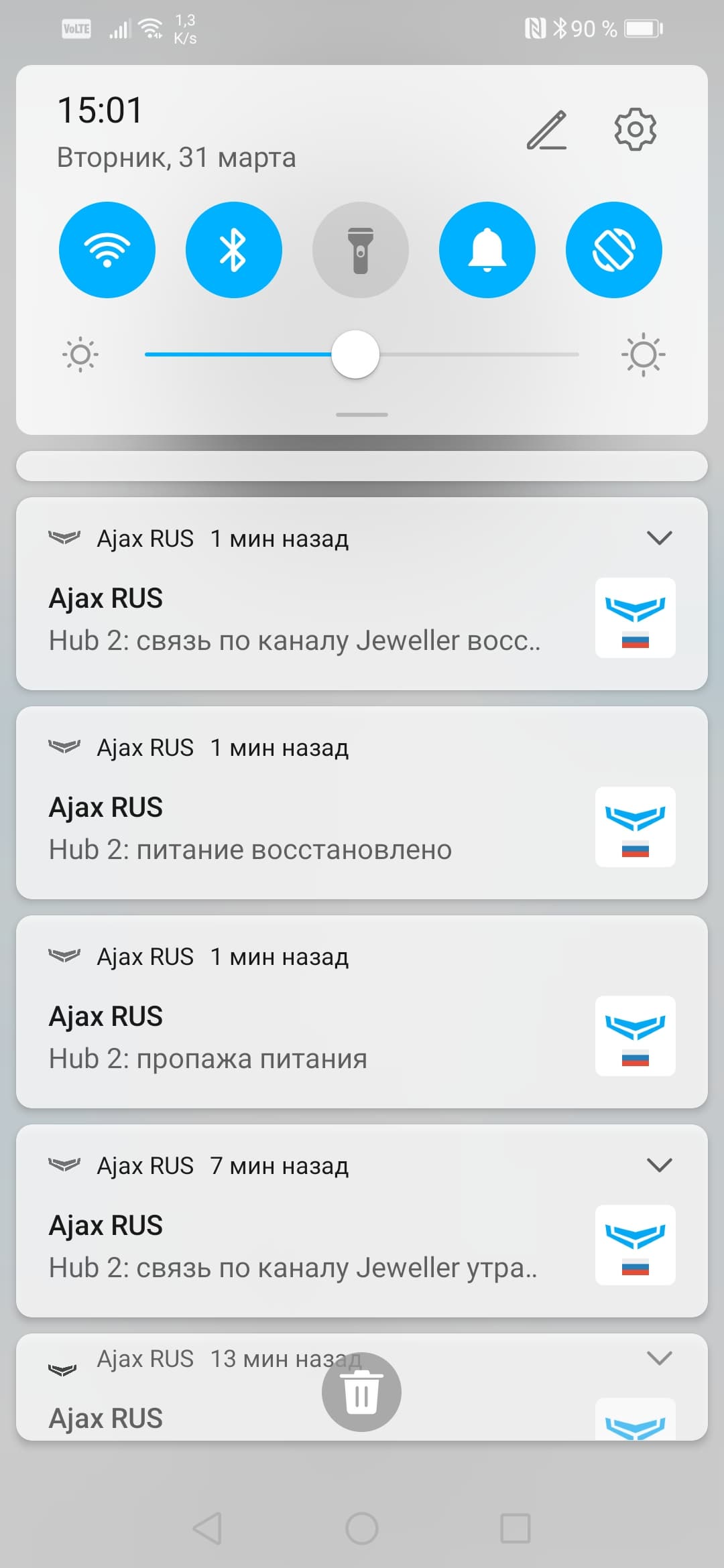The image size is (724, 1568).
Task: Disable Bluetooth toggle
Action: (x=233, y=250)
